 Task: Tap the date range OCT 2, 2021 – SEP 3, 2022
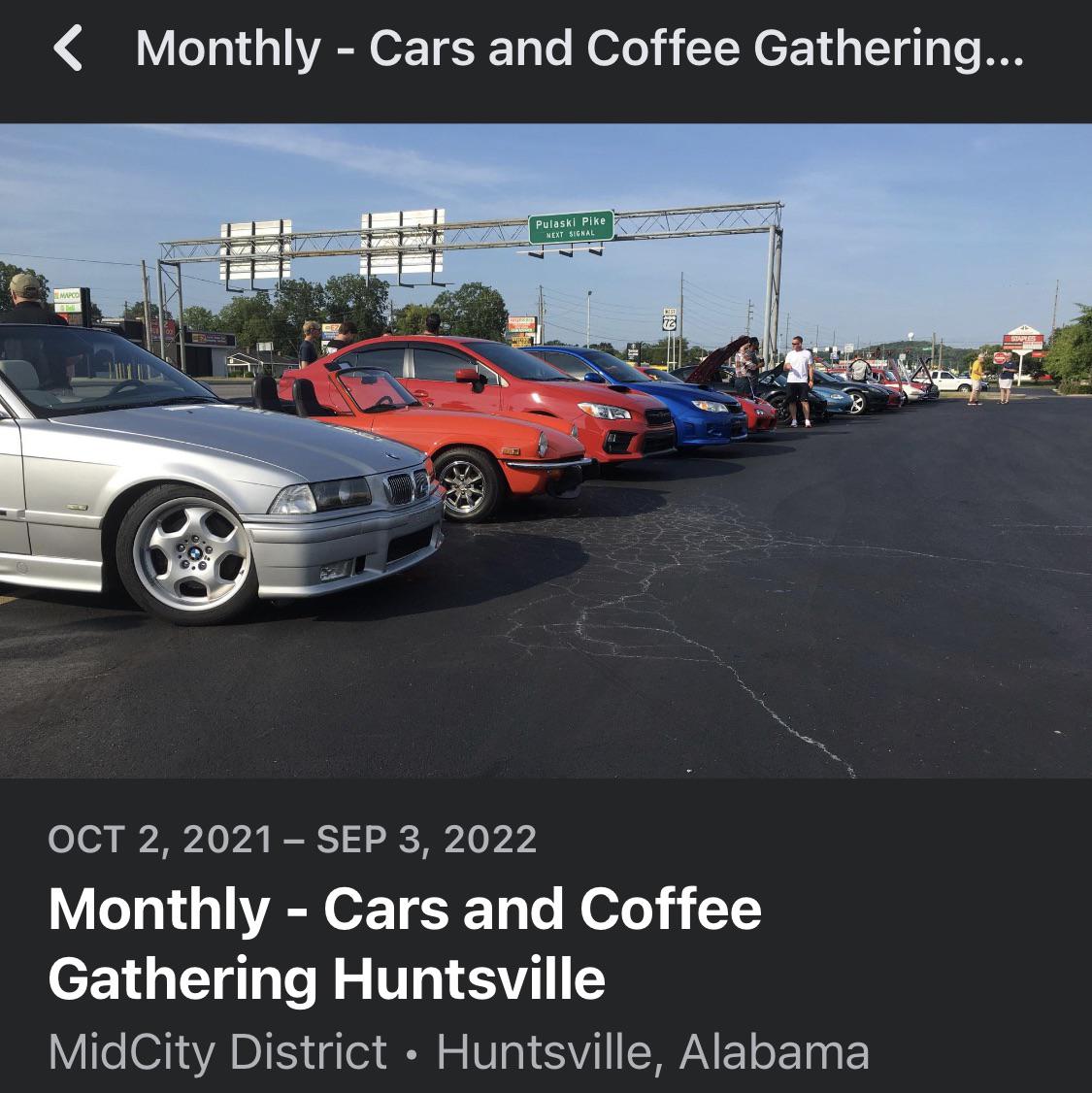click(291, 839)
